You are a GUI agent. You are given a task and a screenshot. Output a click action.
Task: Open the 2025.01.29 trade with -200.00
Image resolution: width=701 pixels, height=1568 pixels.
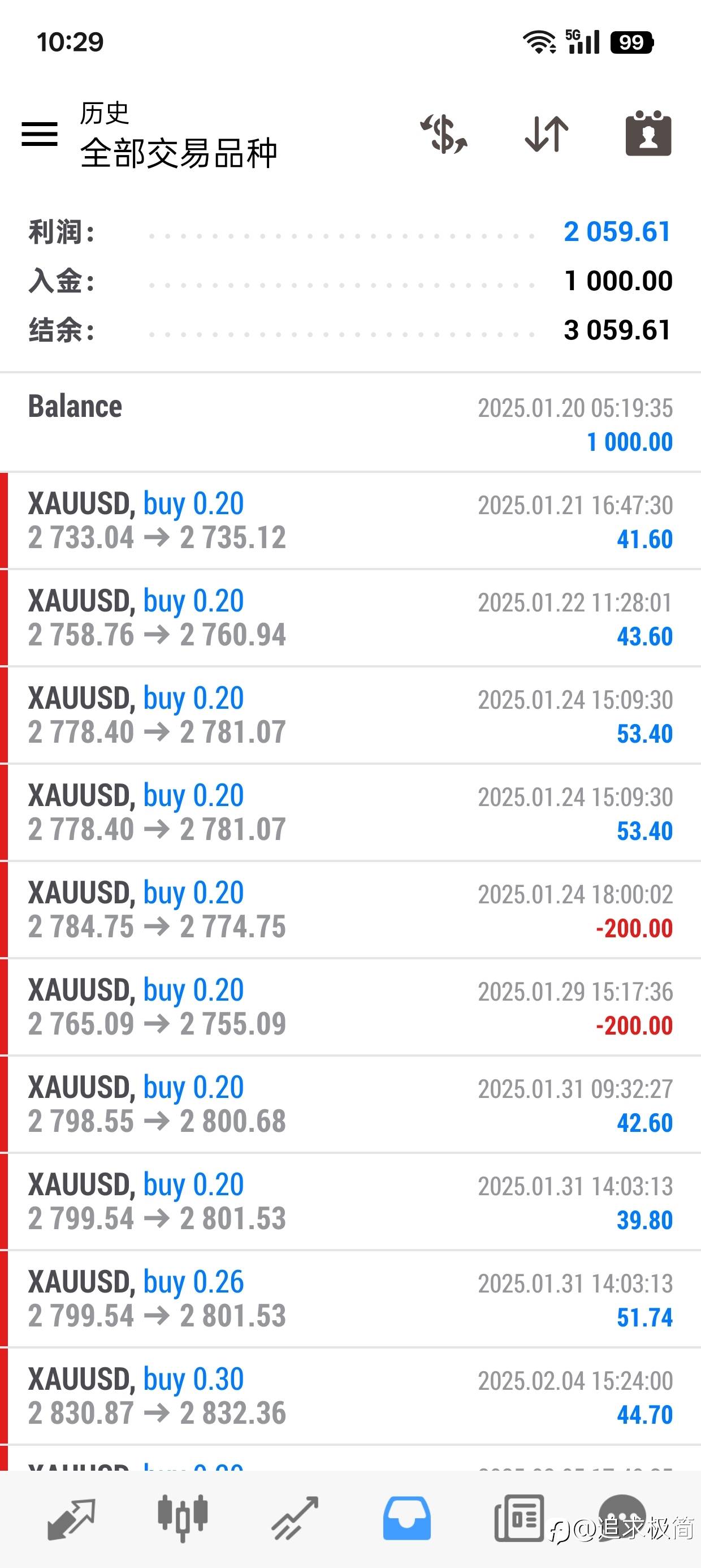tap(350, 1007)
